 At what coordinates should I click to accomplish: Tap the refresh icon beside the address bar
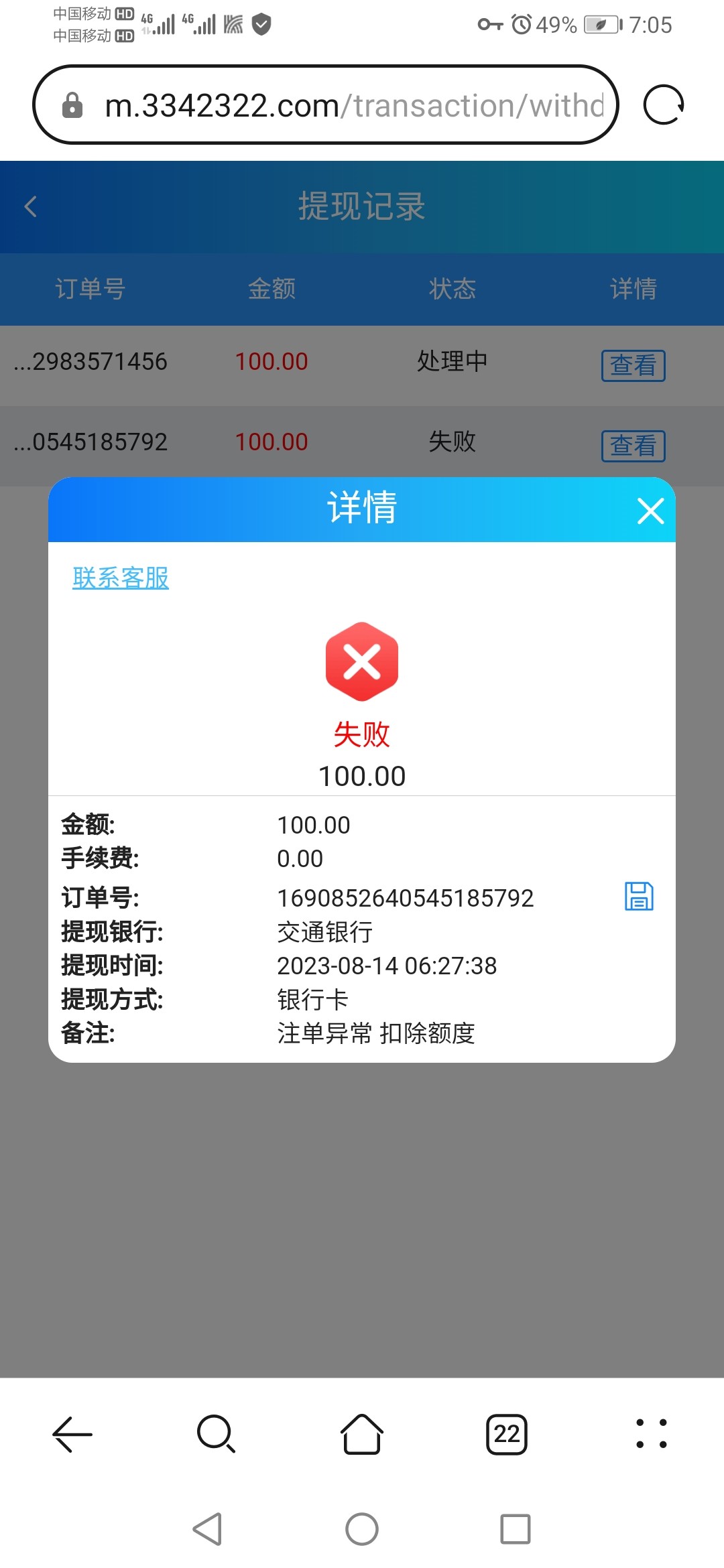tap(662, 105)
